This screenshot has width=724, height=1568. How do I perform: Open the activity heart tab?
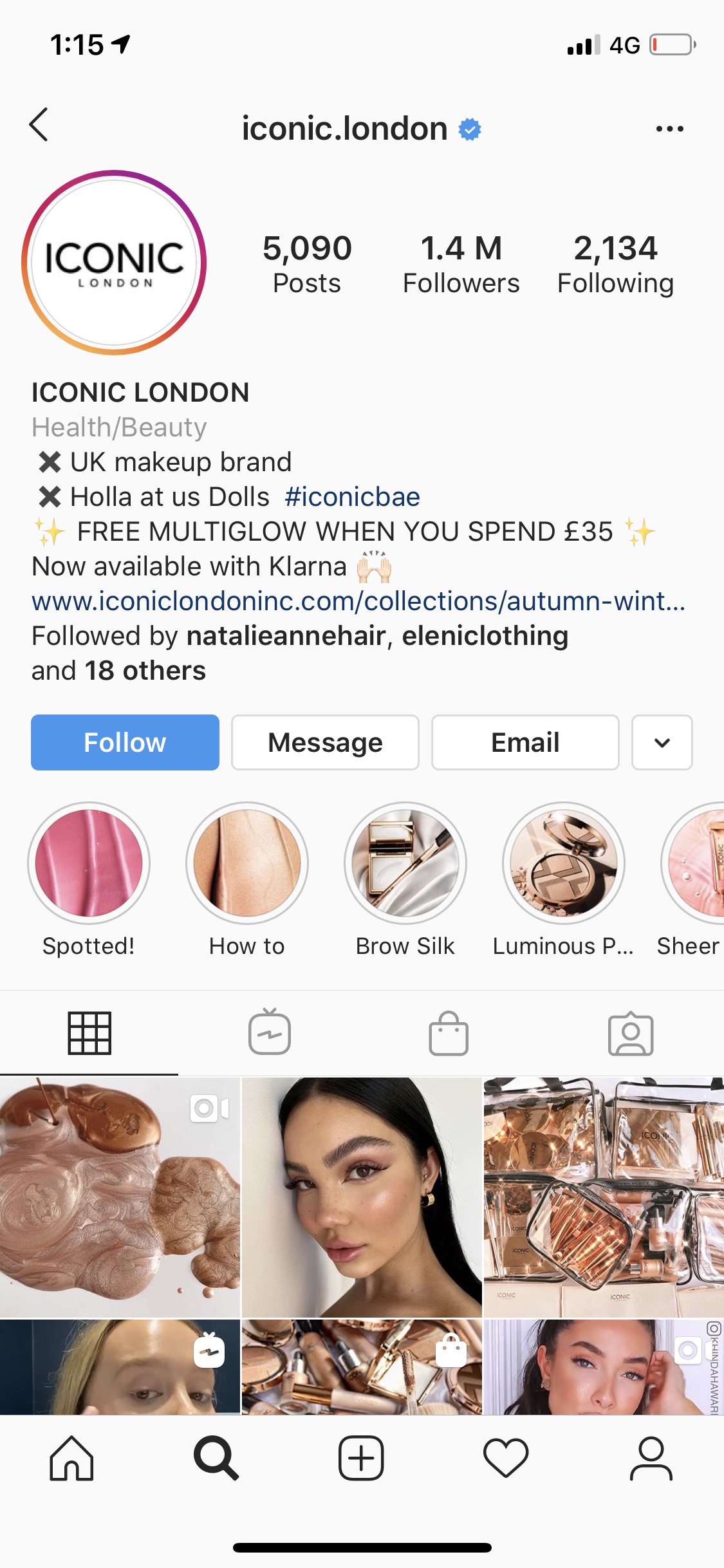[506, 1459]
